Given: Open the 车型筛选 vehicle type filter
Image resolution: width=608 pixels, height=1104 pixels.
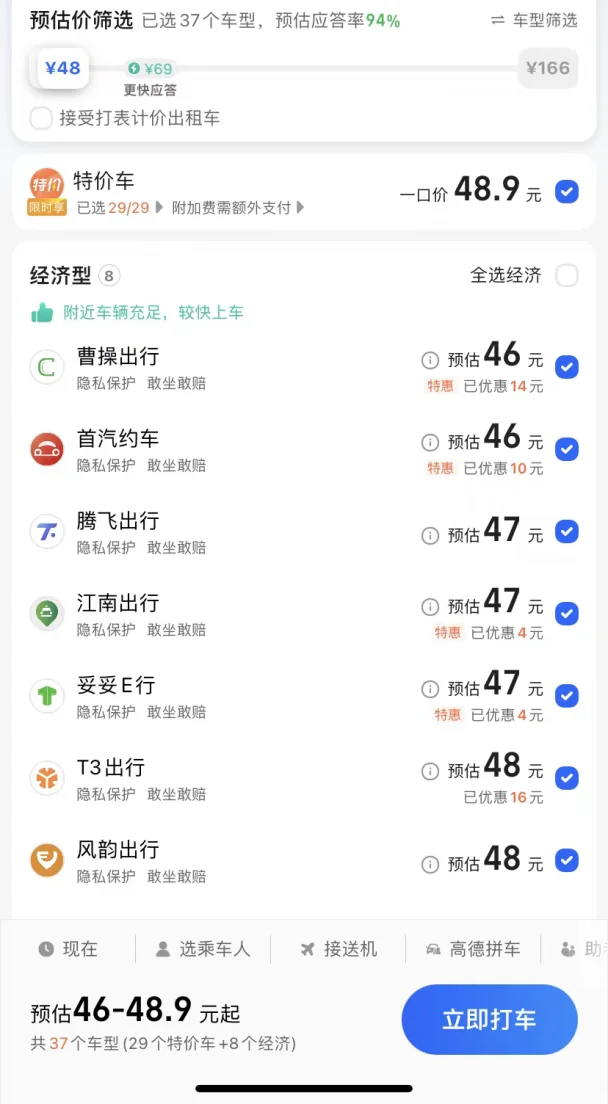Looking at the screenshot, I should tap(534, 20).
